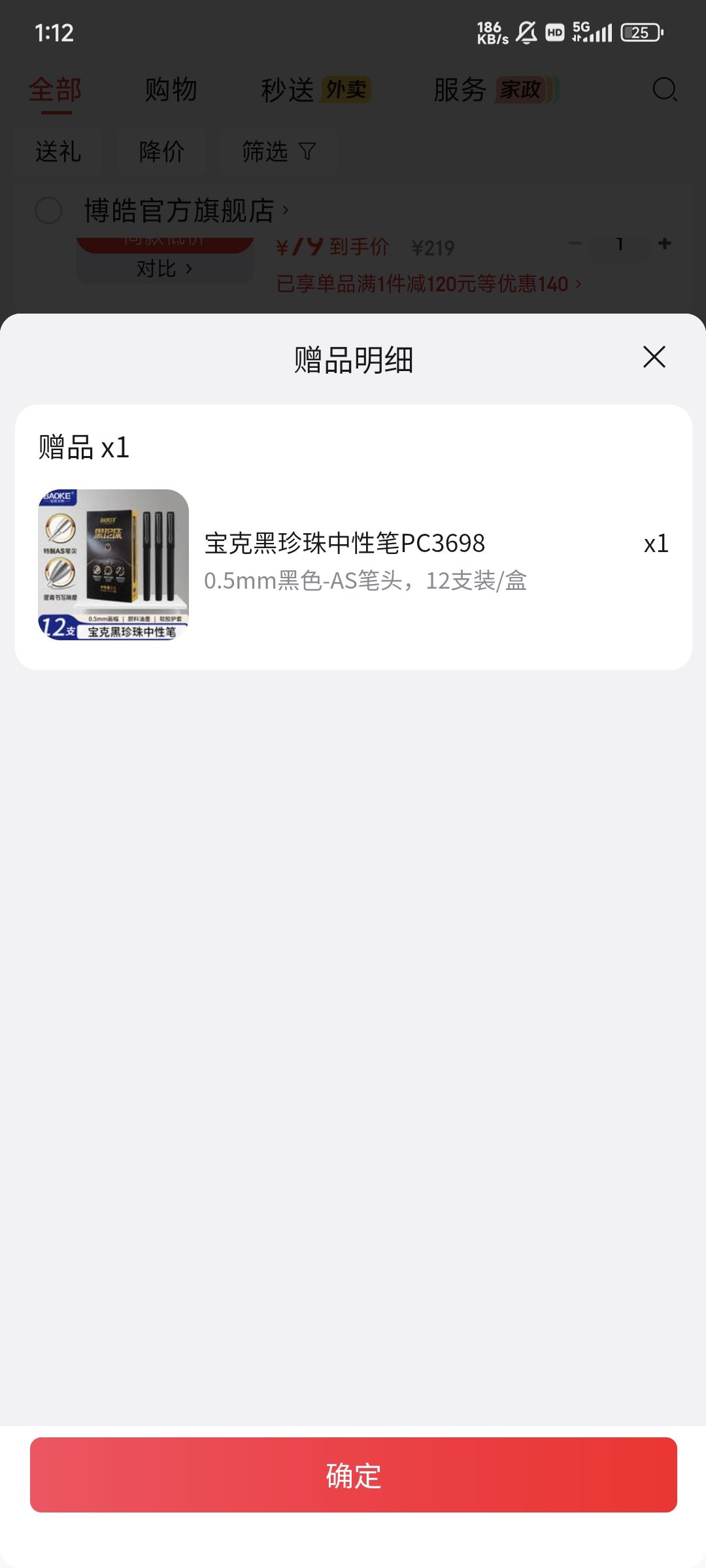Open the 宝克黑珍珠中性笔 gift image

point(114,564)
